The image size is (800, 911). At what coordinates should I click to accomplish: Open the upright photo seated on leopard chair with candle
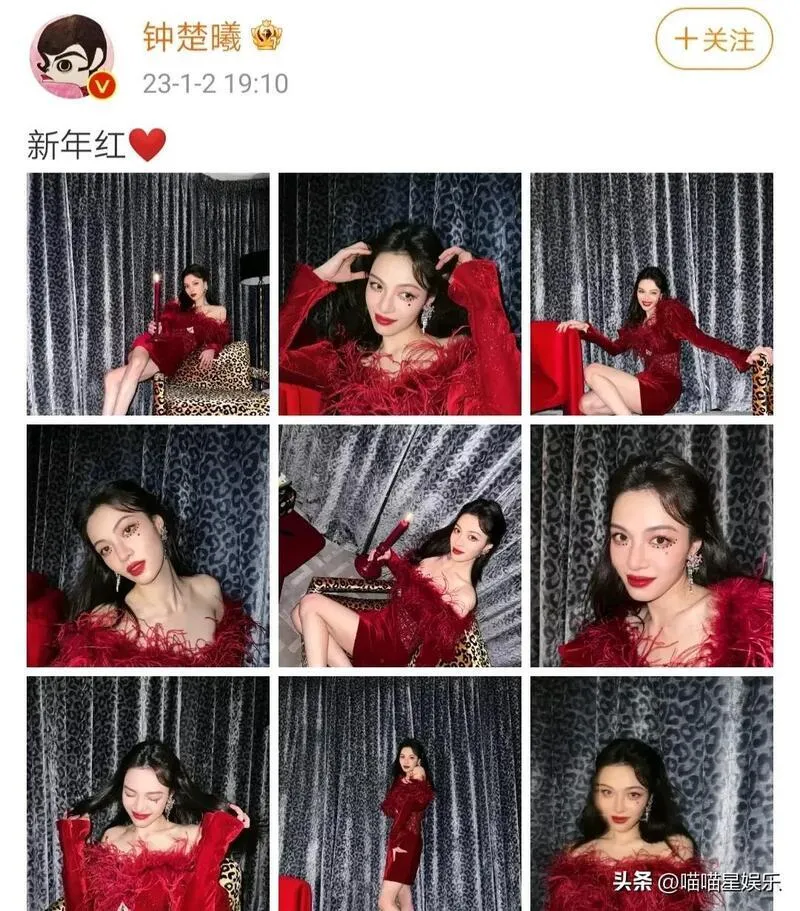148,294
